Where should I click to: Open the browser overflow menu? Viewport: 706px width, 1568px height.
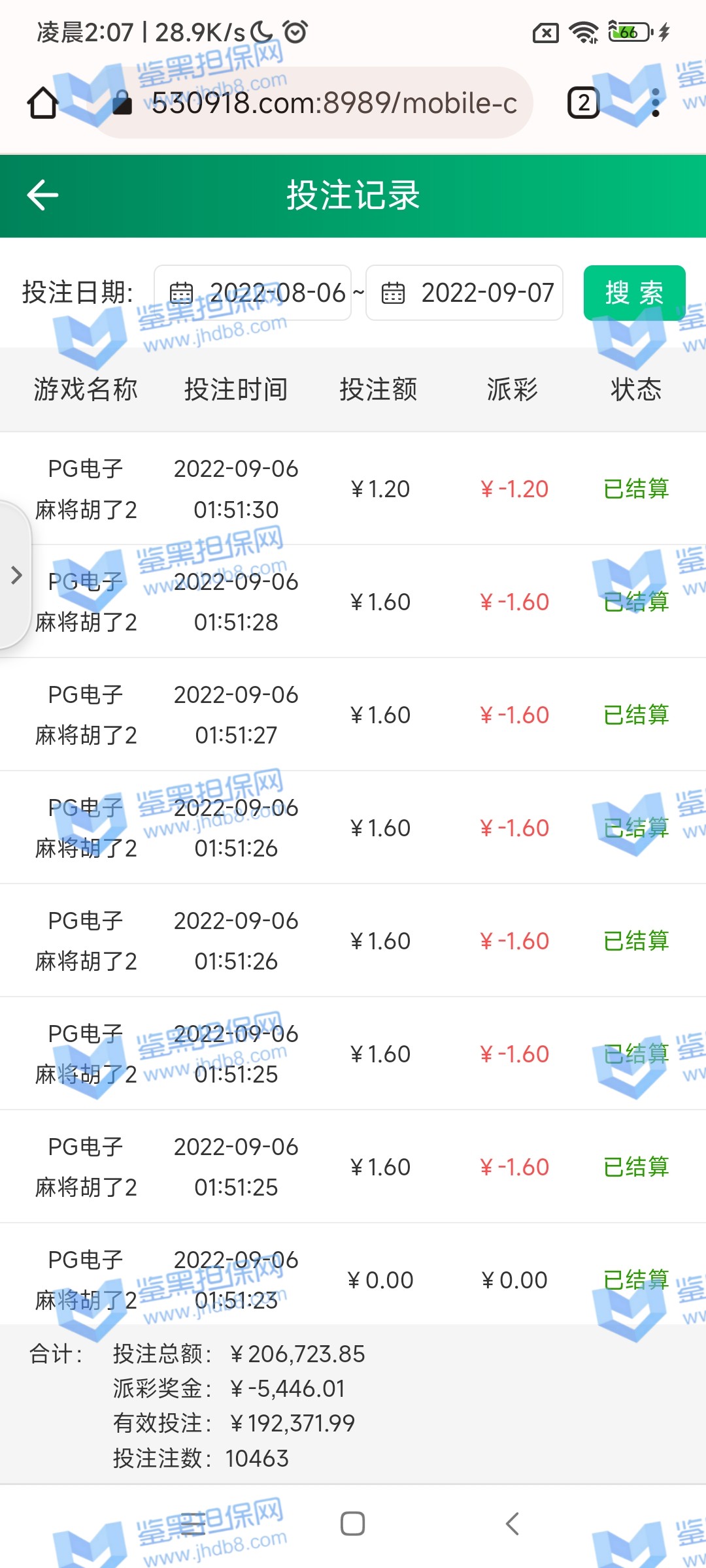(656, 103)
